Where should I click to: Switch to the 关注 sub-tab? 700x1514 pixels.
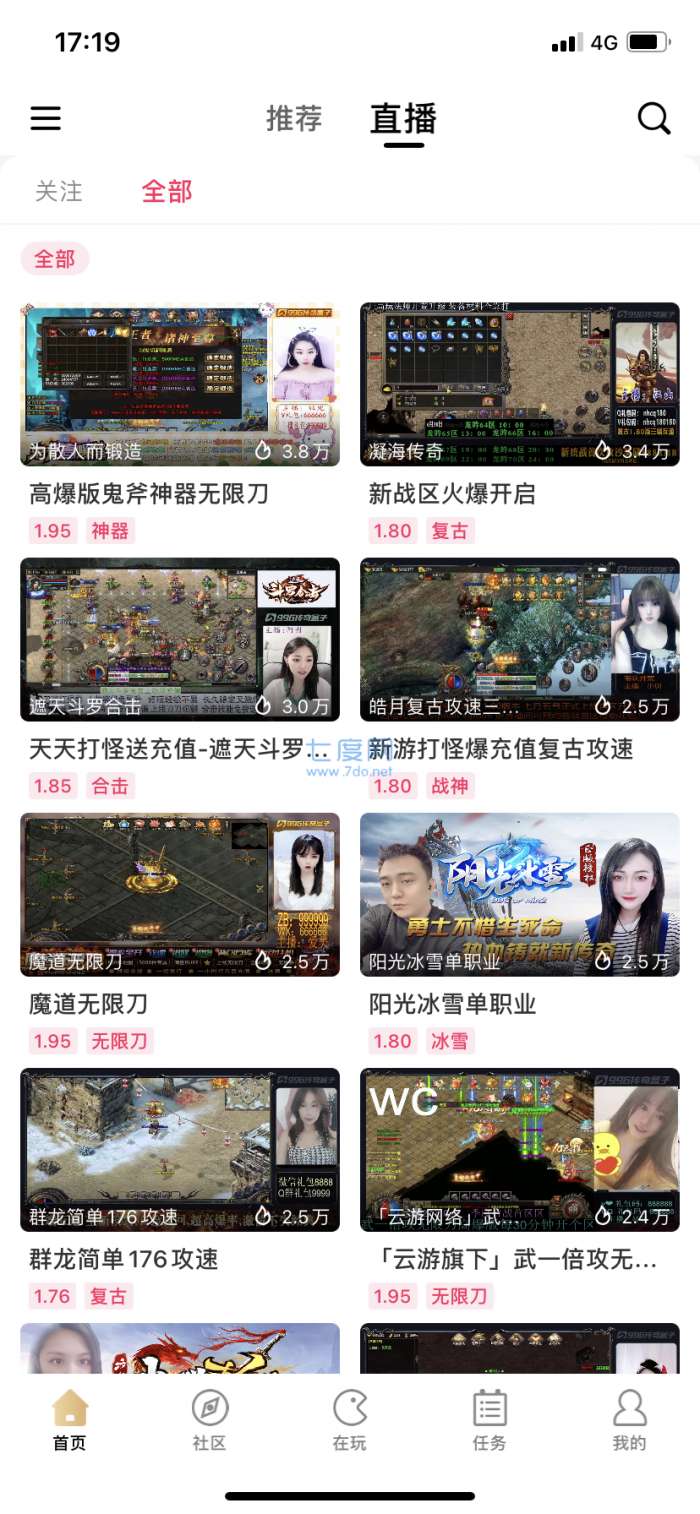point(59,191)
